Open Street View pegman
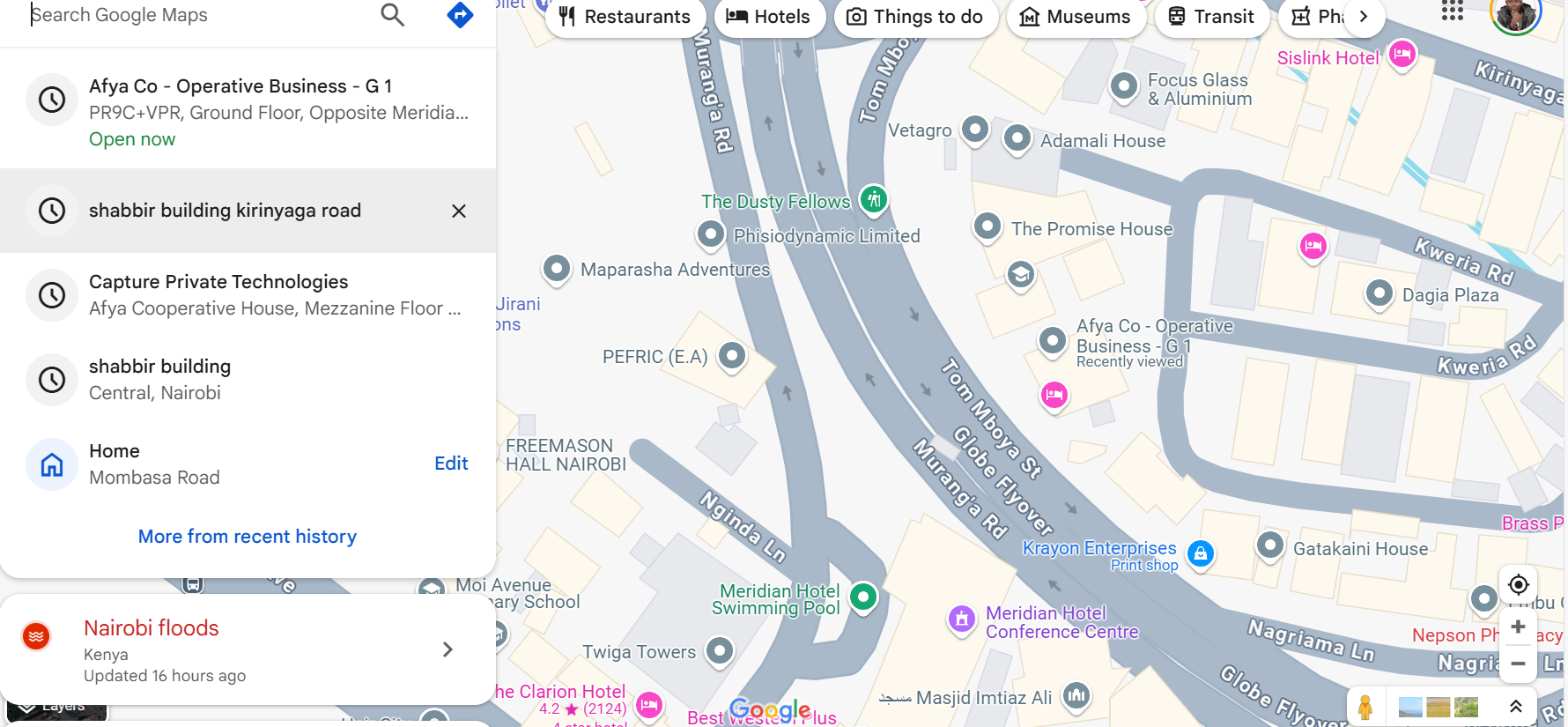 point(1365,707)
